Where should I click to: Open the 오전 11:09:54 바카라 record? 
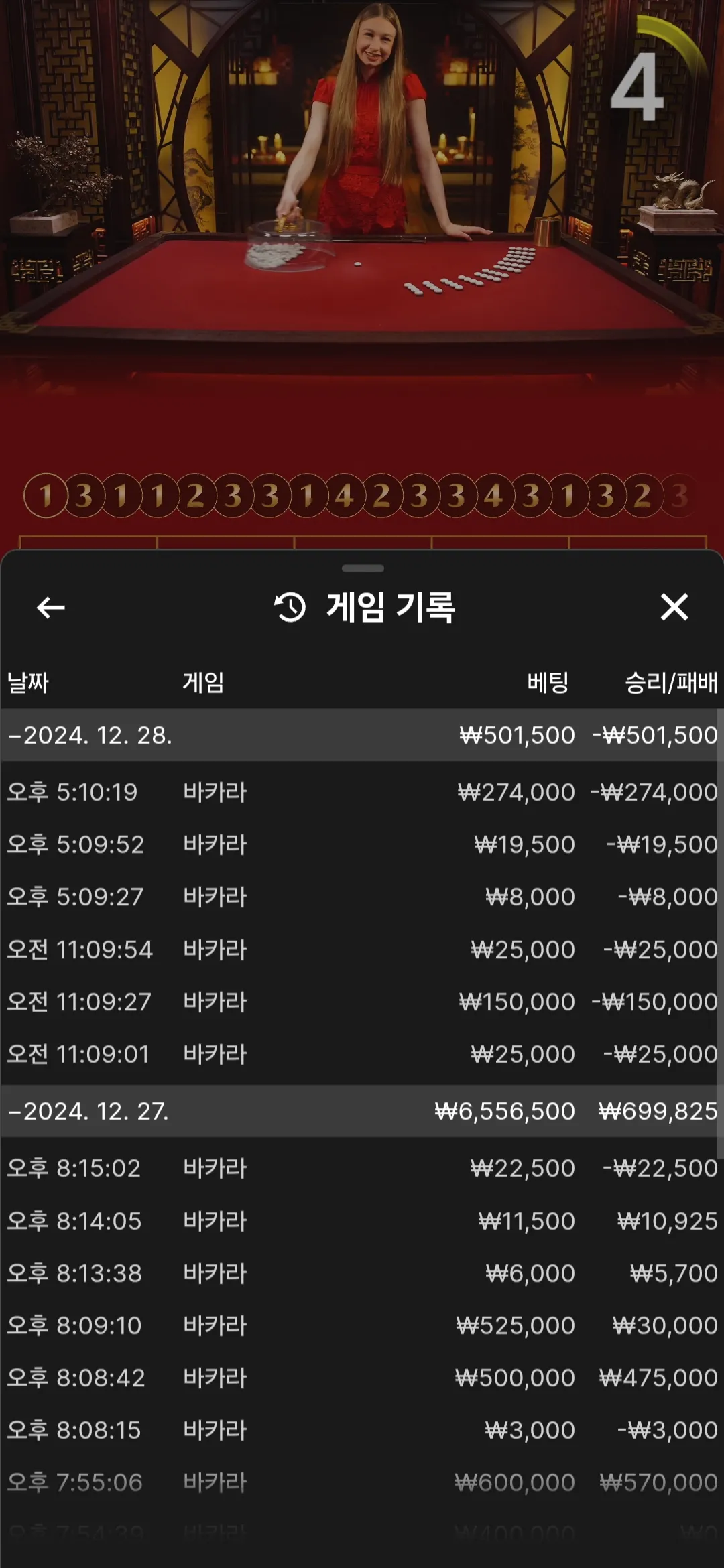click(362, 950)
